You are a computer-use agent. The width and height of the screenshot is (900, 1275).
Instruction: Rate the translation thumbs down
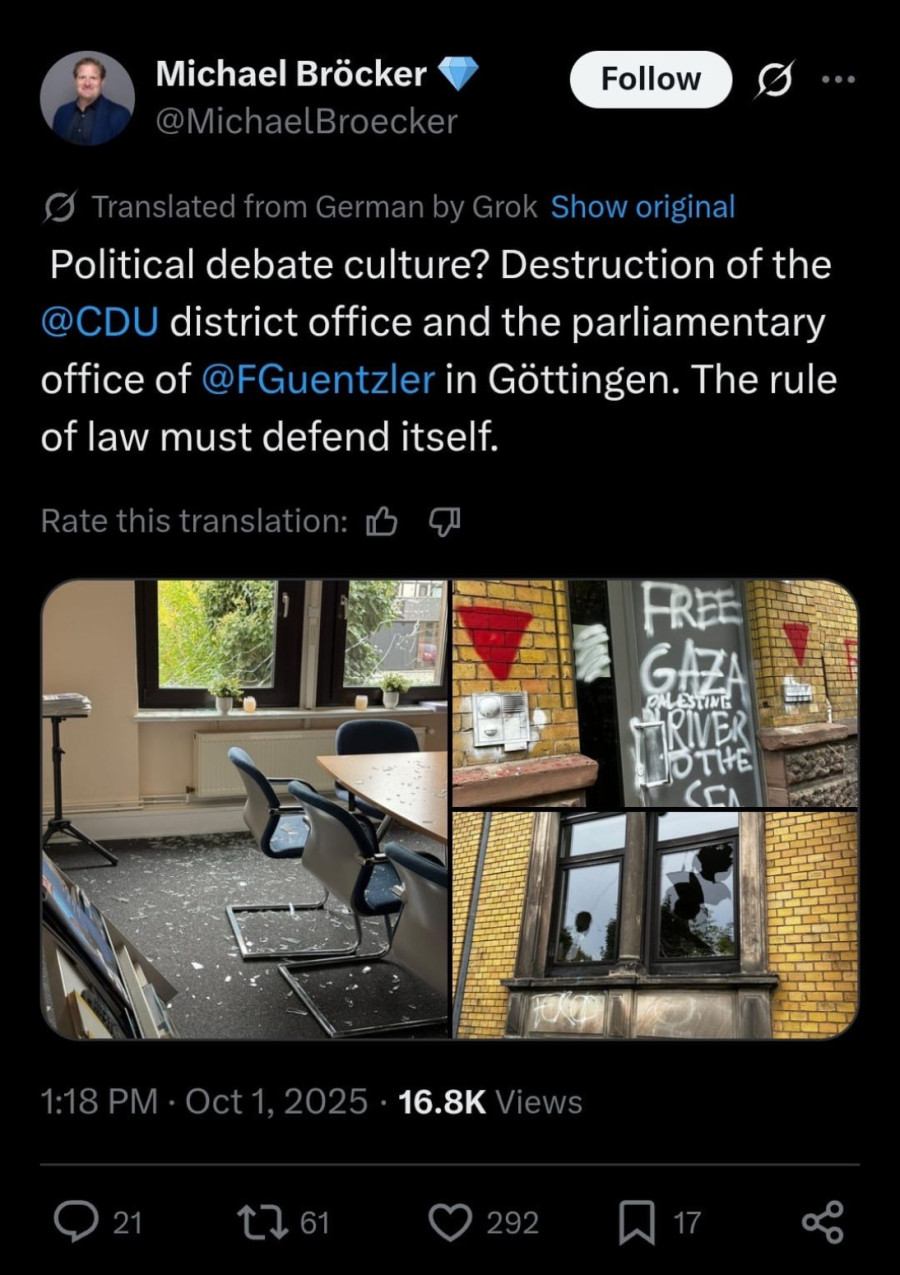443,521
